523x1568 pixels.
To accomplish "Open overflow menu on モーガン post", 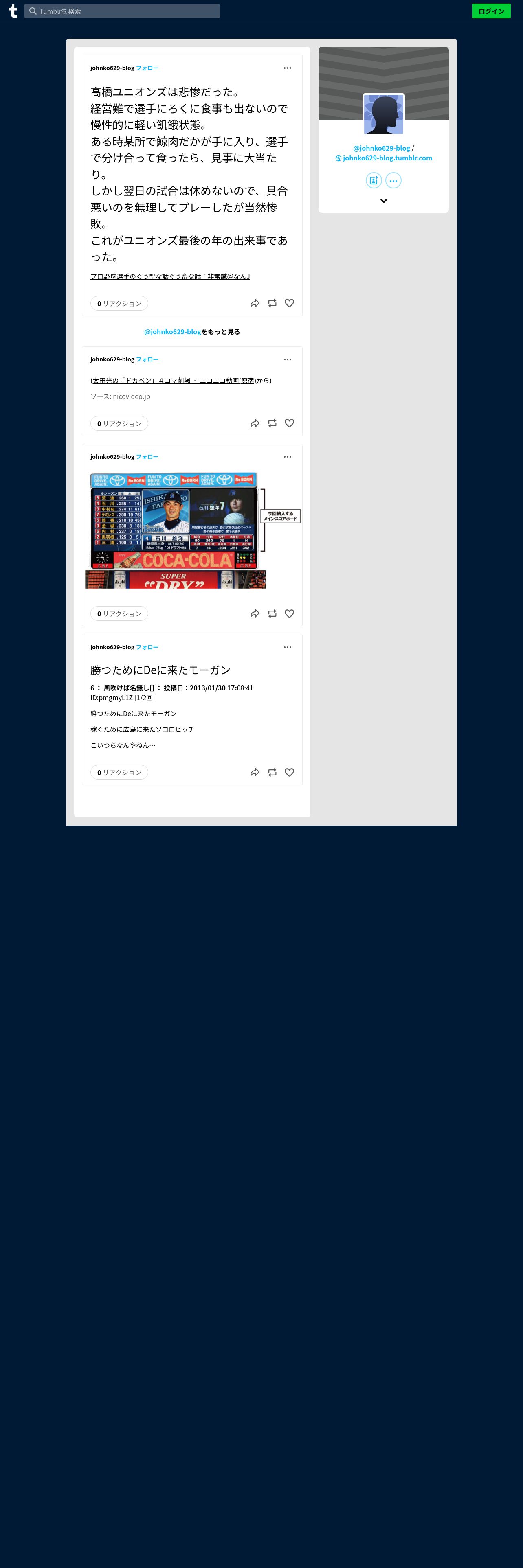I will point(288,647).
